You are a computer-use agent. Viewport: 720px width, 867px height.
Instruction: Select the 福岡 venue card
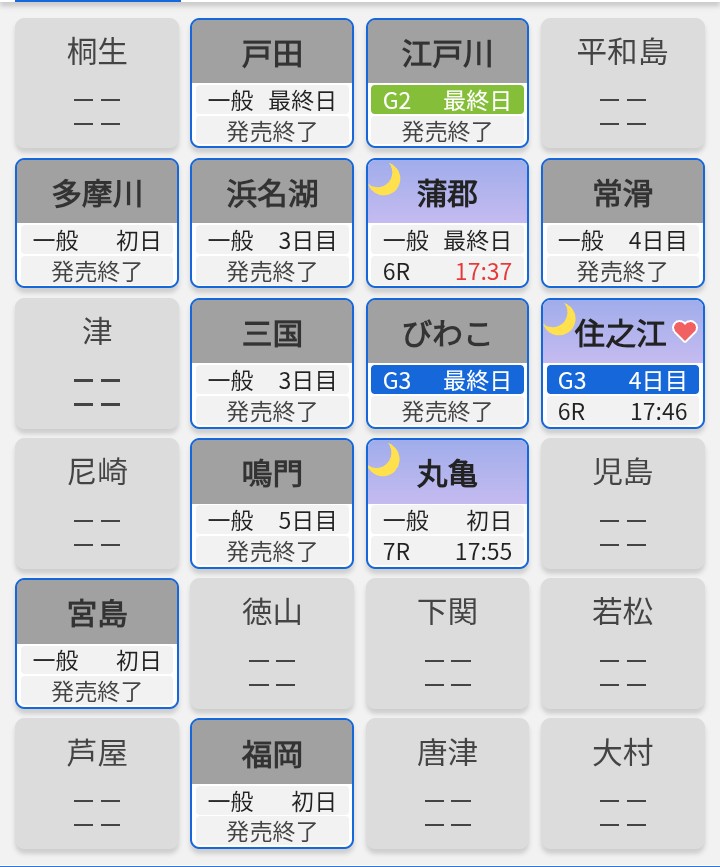272,783
